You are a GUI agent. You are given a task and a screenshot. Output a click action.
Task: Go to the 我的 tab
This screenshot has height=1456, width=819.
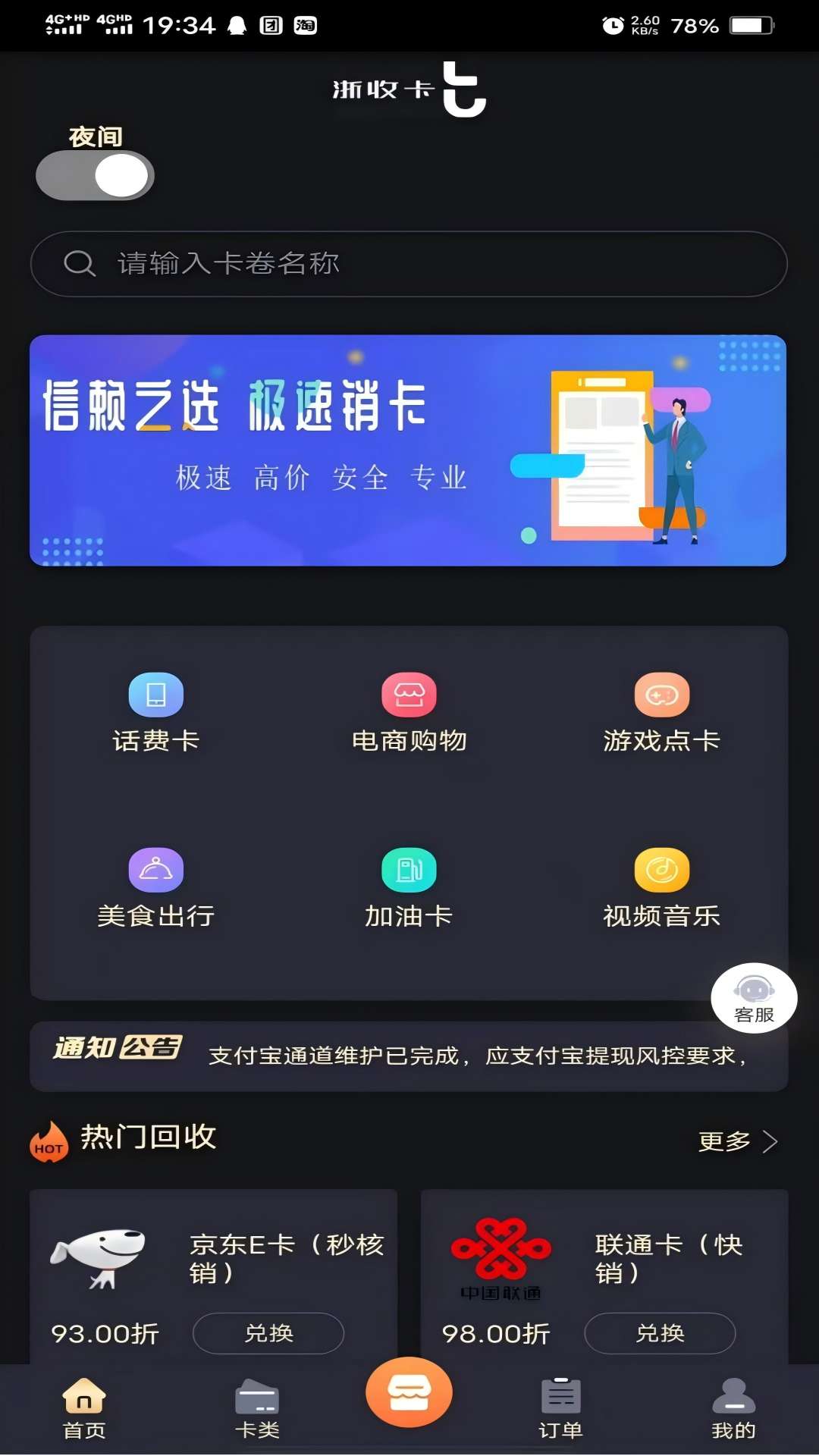point(733,1409)
